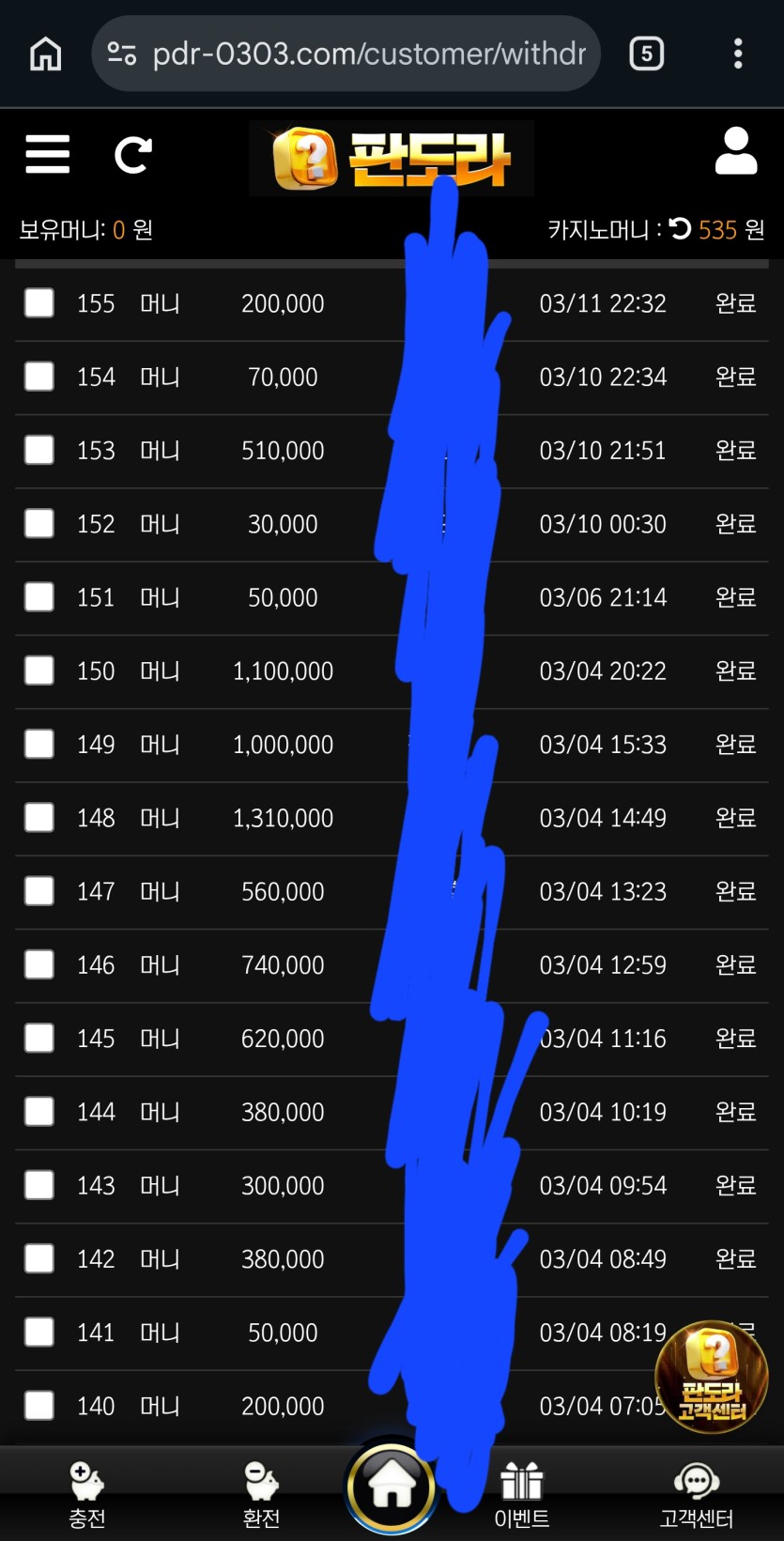The height and width of the screenshot is (1541, 784).
Task: Open the 이벤트 tab
Action: click(521, 1495)
